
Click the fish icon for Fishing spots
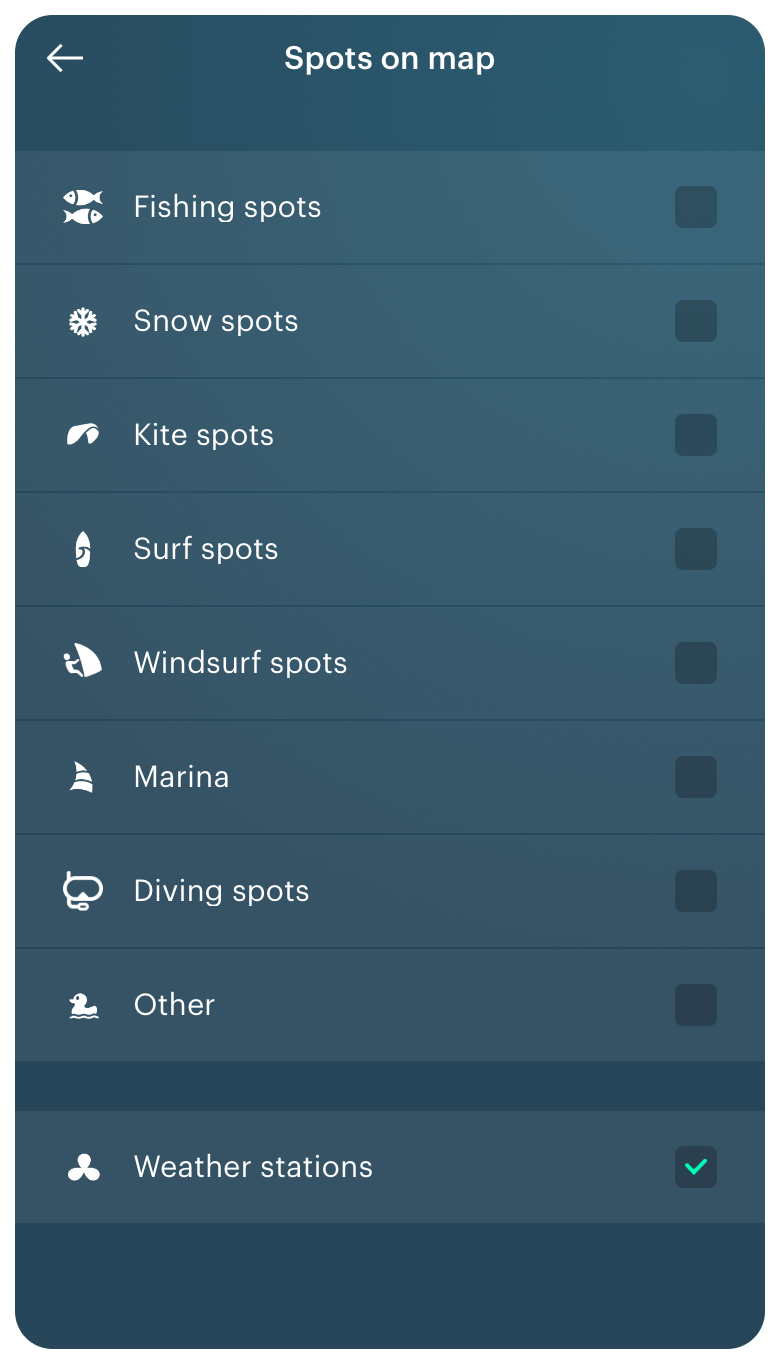[83, 207]
